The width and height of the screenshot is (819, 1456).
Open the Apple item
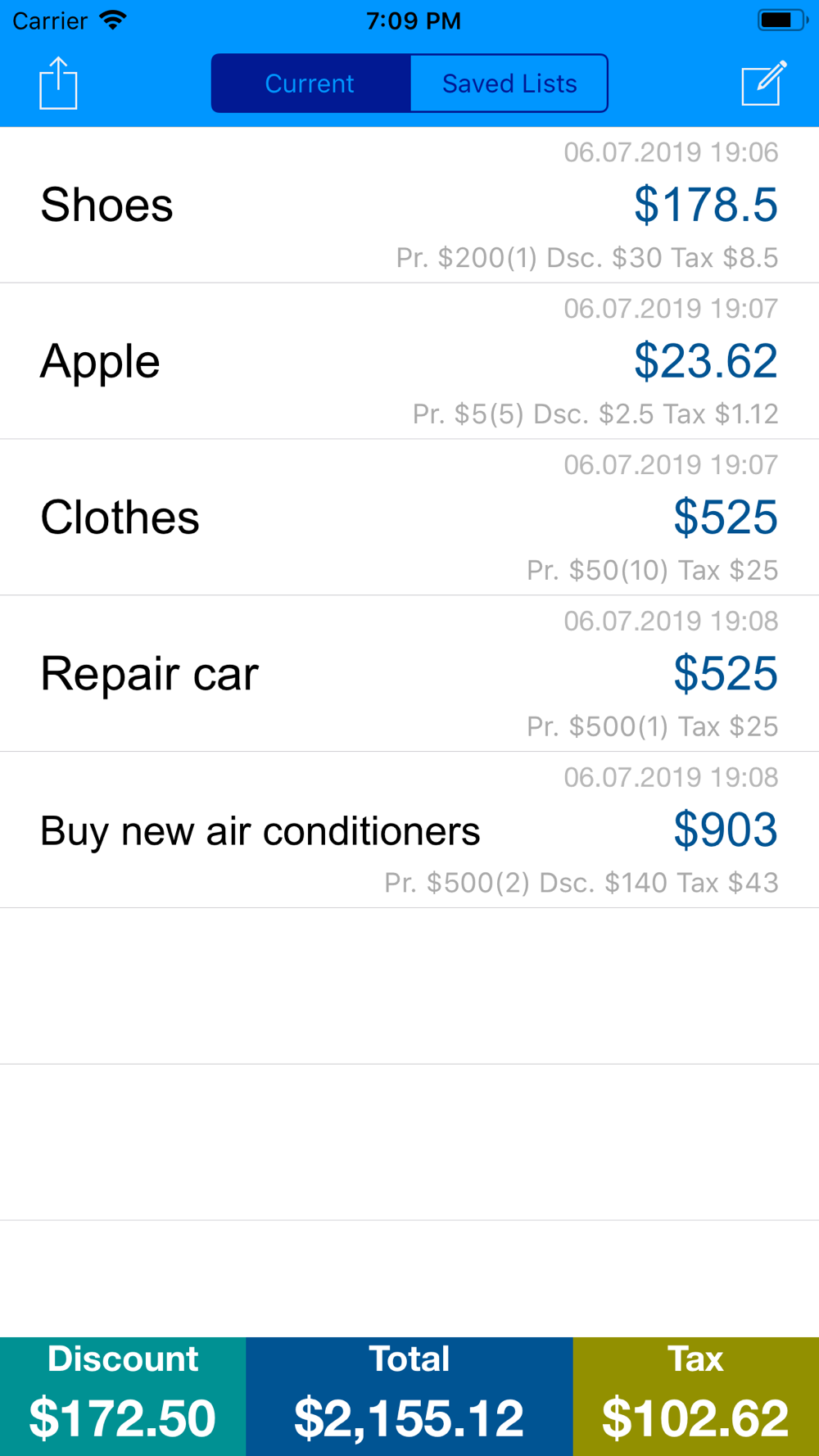(x=409, y=361)
